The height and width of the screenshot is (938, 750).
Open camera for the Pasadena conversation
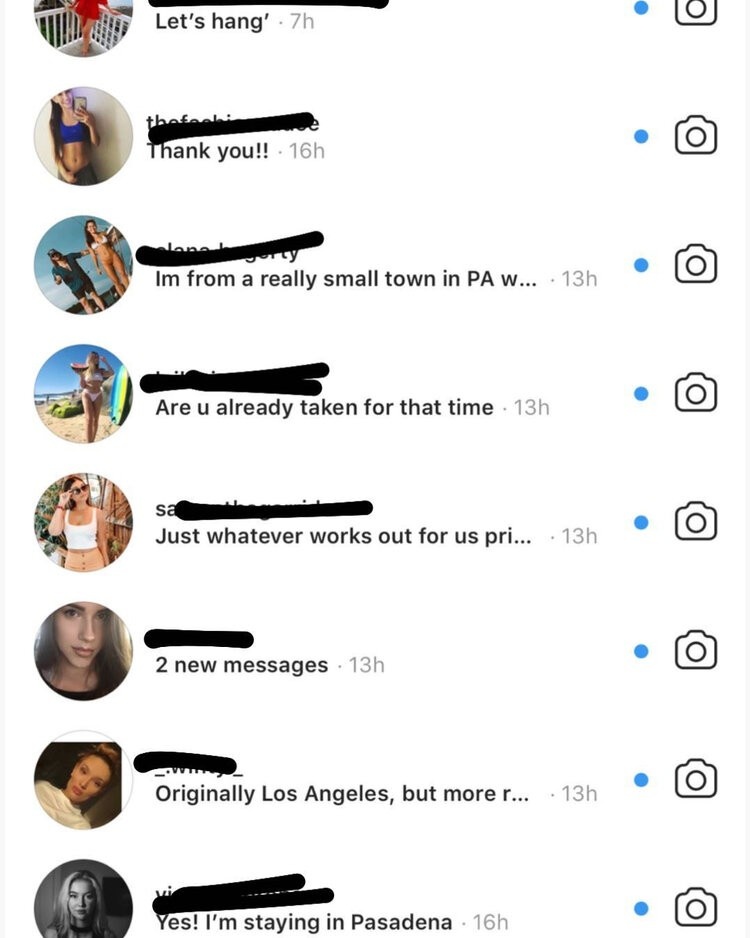tap(696, 907)
